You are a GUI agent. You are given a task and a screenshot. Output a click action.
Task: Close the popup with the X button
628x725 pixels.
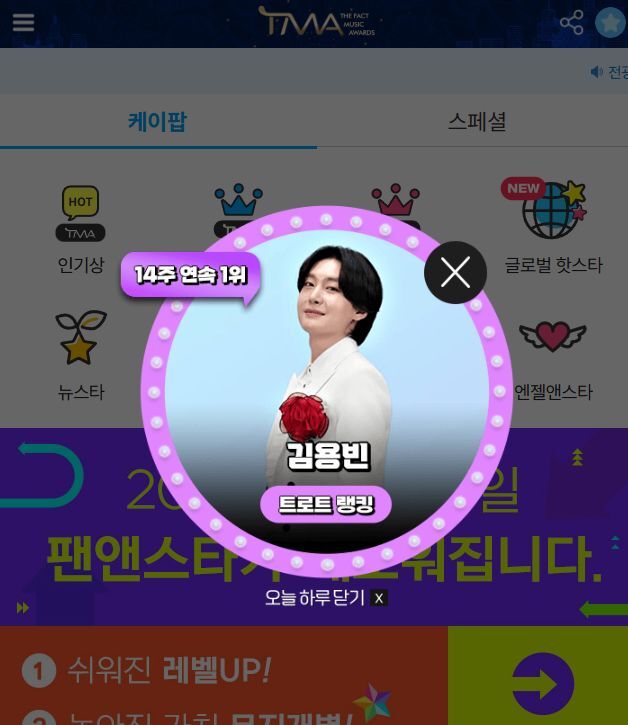pos(455,272)
